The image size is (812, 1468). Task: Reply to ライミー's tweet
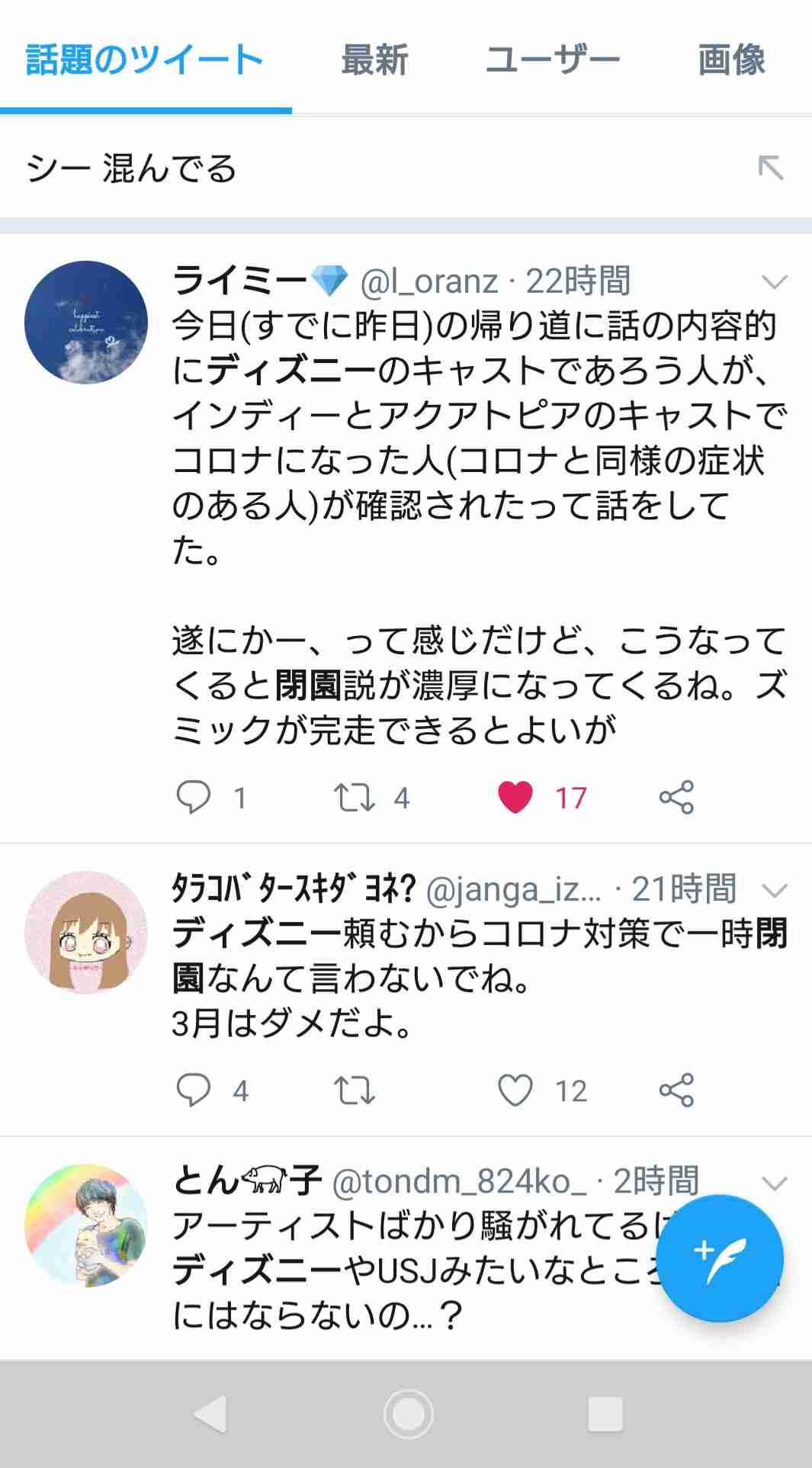[194, 797]
